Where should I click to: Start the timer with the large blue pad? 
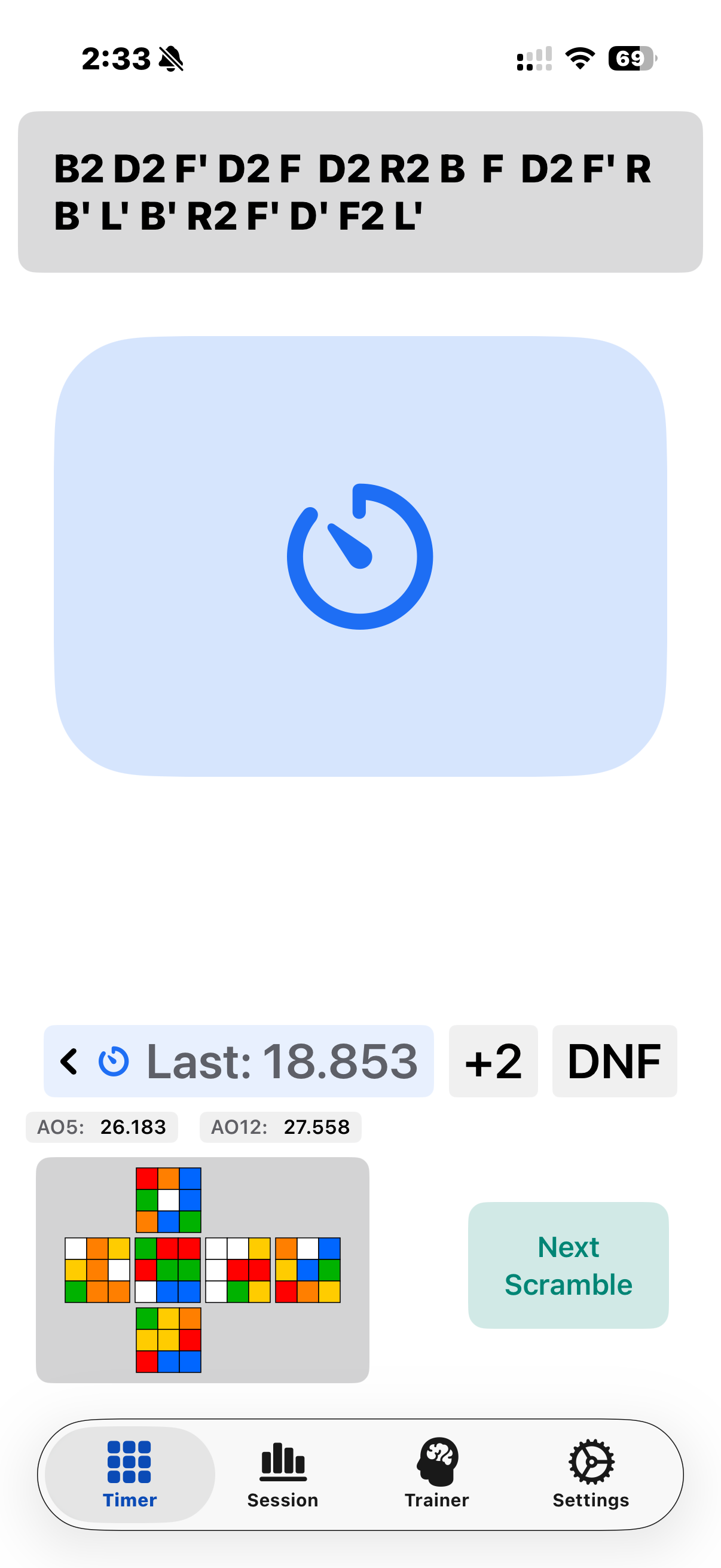pyautogui.click(x=360, y=556)
